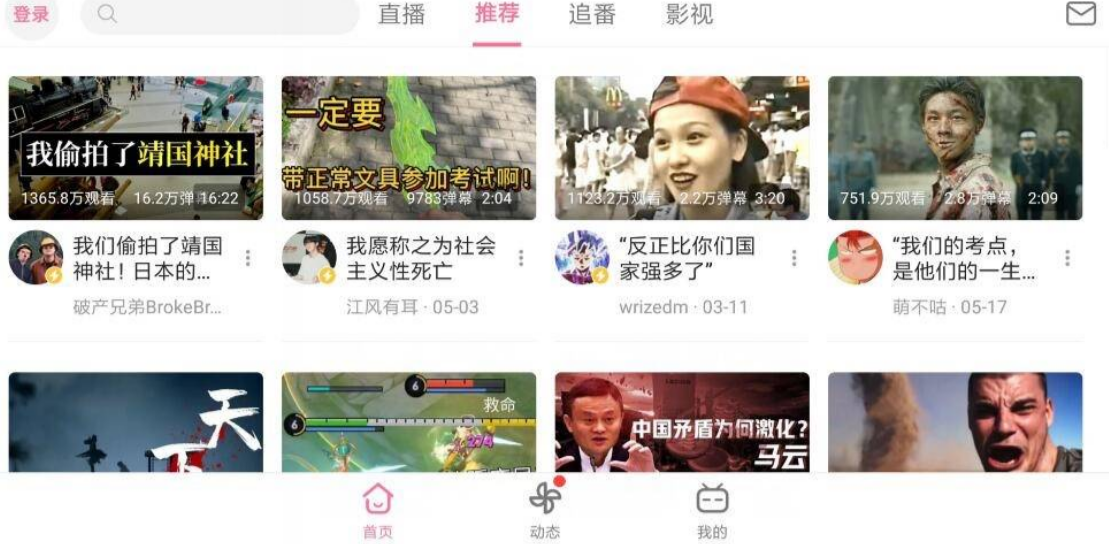
Task: Switch to the 动态 tab
Action: 545,510
